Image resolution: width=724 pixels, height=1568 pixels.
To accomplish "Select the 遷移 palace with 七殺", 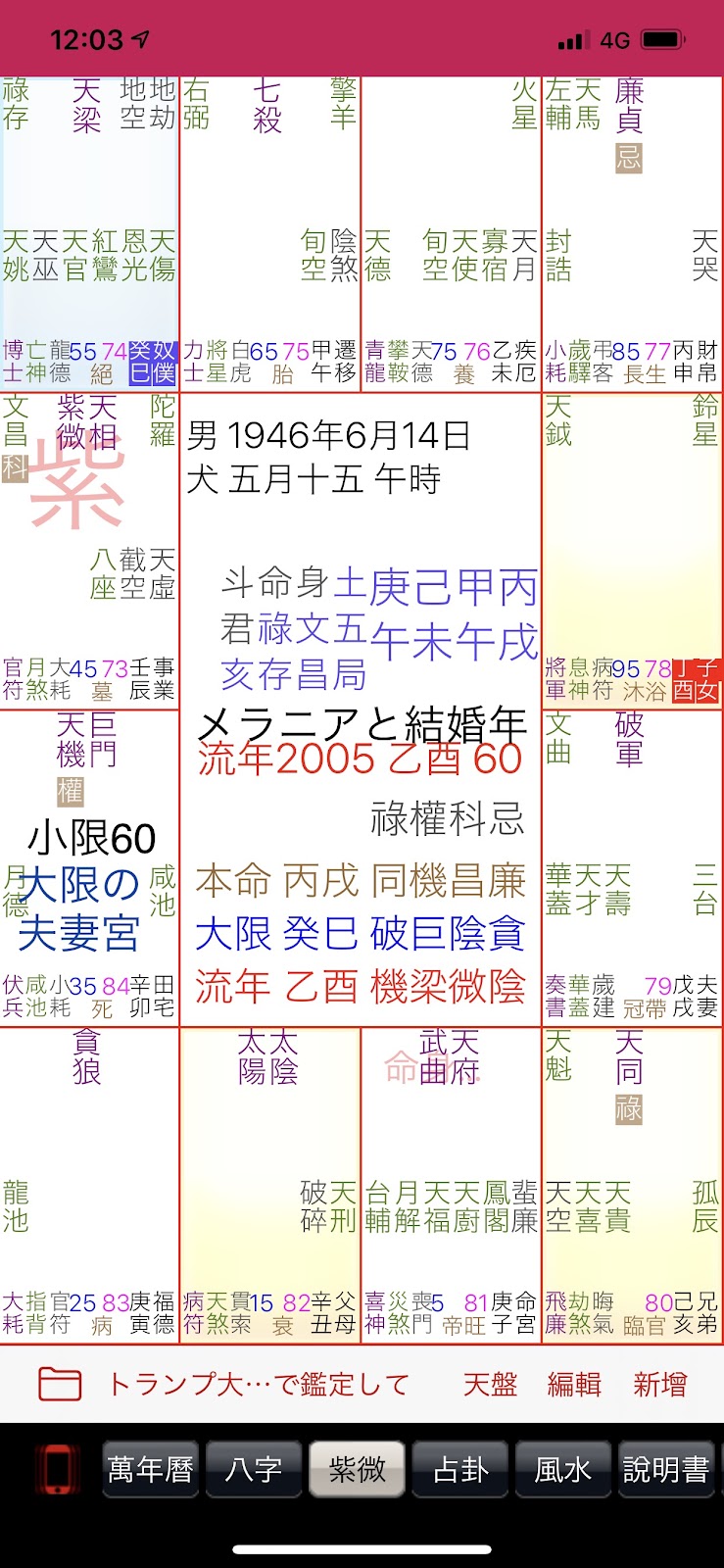I will coord(269,233).
